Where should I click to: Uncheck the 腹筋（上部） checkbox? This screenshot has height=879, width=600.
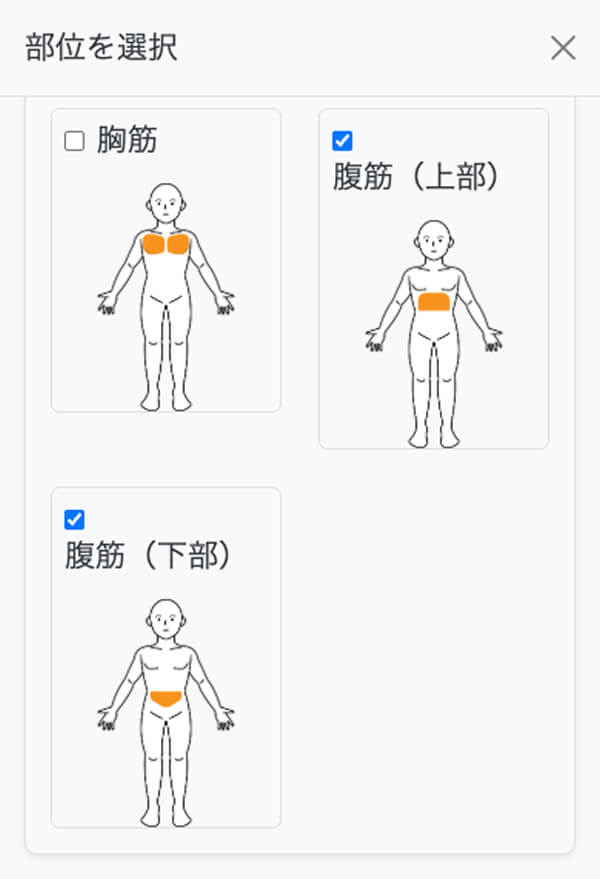click(x=342, y=141)
